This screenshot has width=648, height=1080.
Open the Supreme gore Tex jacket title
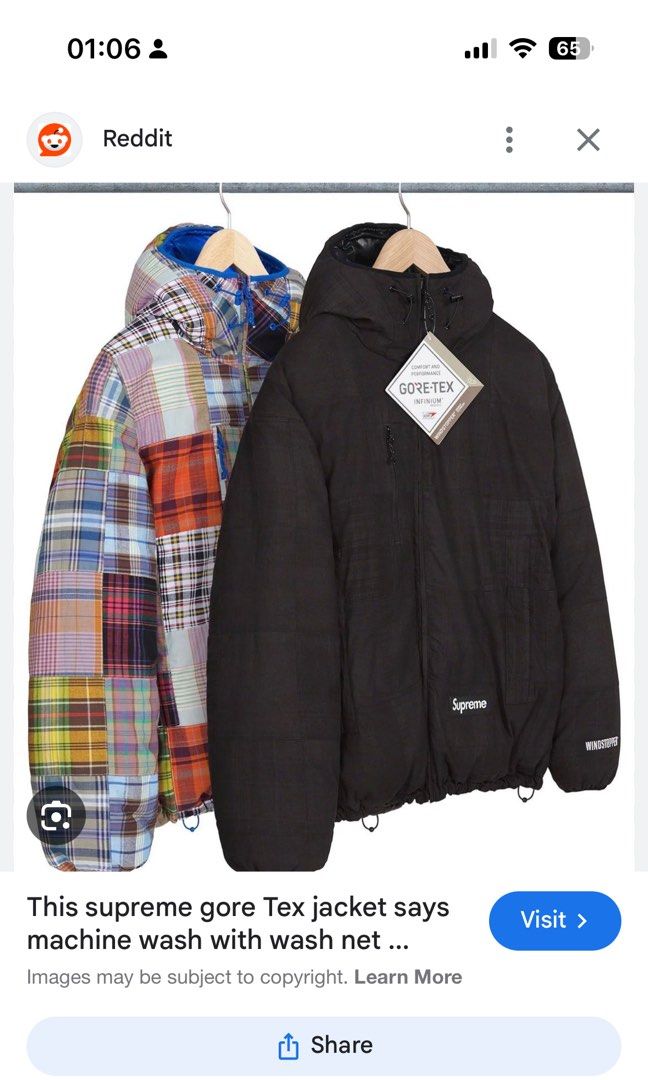point(238,924)
